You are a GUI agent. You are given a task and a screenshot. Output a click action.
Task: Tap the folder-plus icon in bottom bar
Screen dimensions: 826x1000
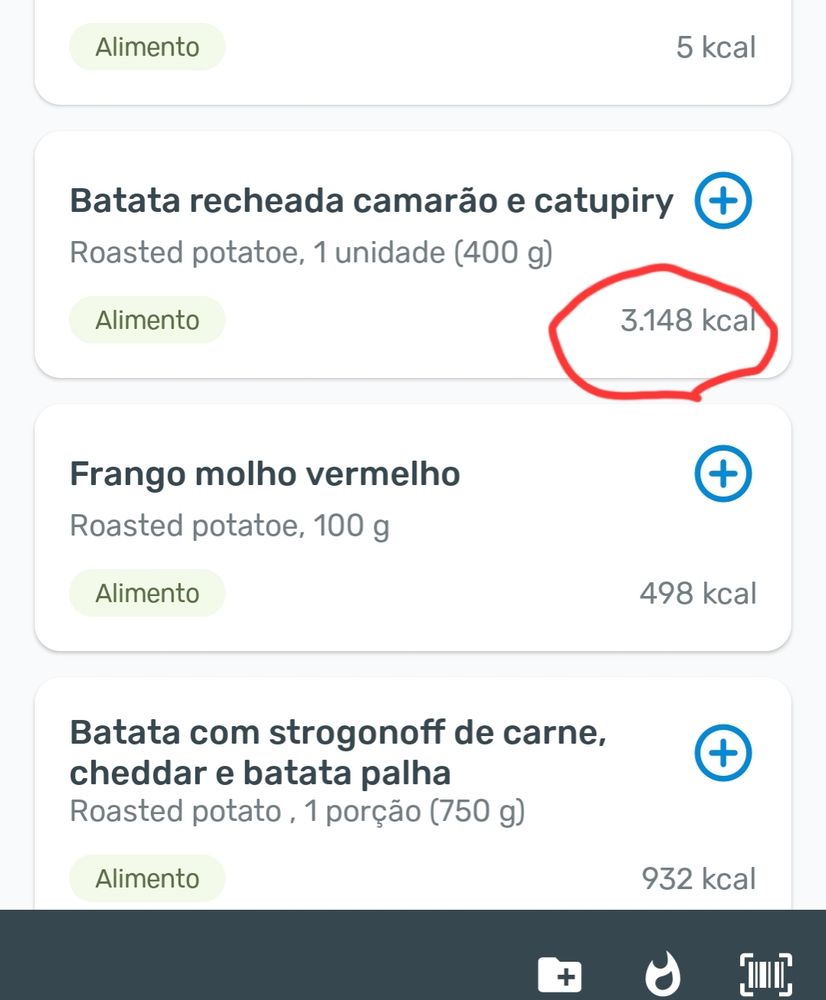(560, 973)
